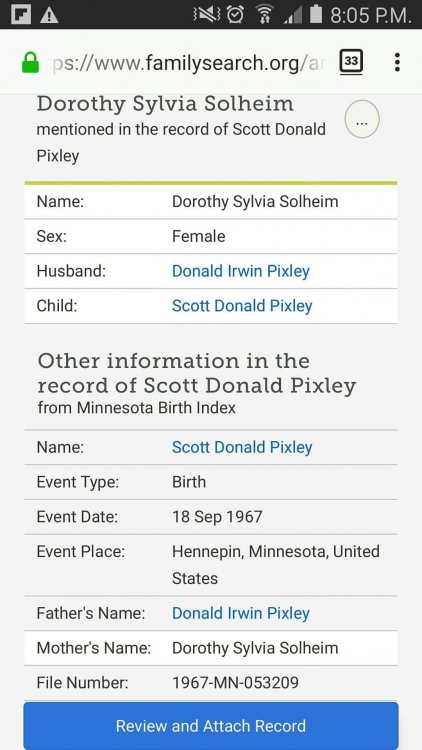Open Child link Scott Donald Pixley

pyautogui.click(x=242, y=306)
